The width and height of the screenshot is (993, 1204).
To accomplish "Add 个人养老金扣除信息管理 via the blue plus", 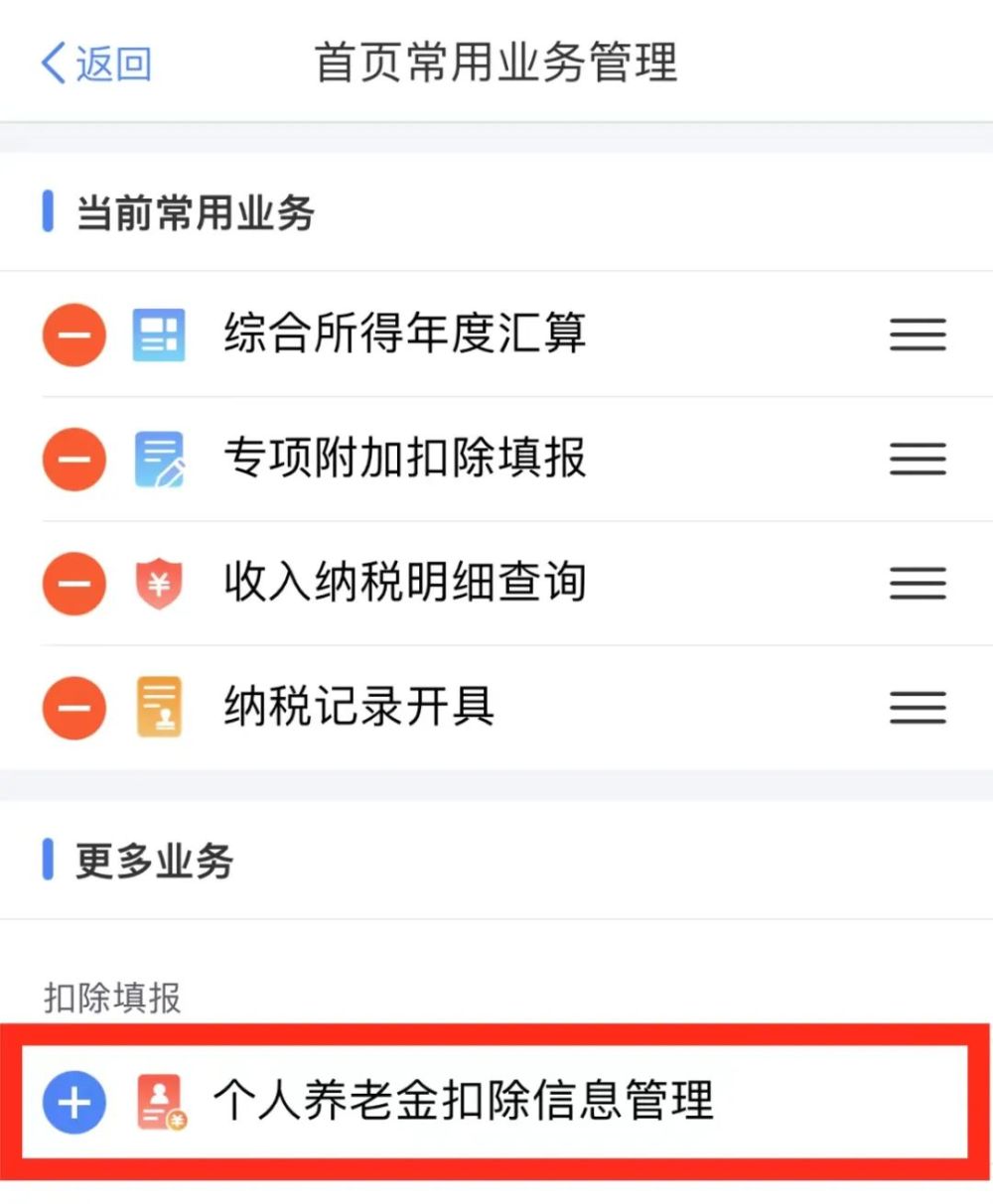I will 74,1102.
